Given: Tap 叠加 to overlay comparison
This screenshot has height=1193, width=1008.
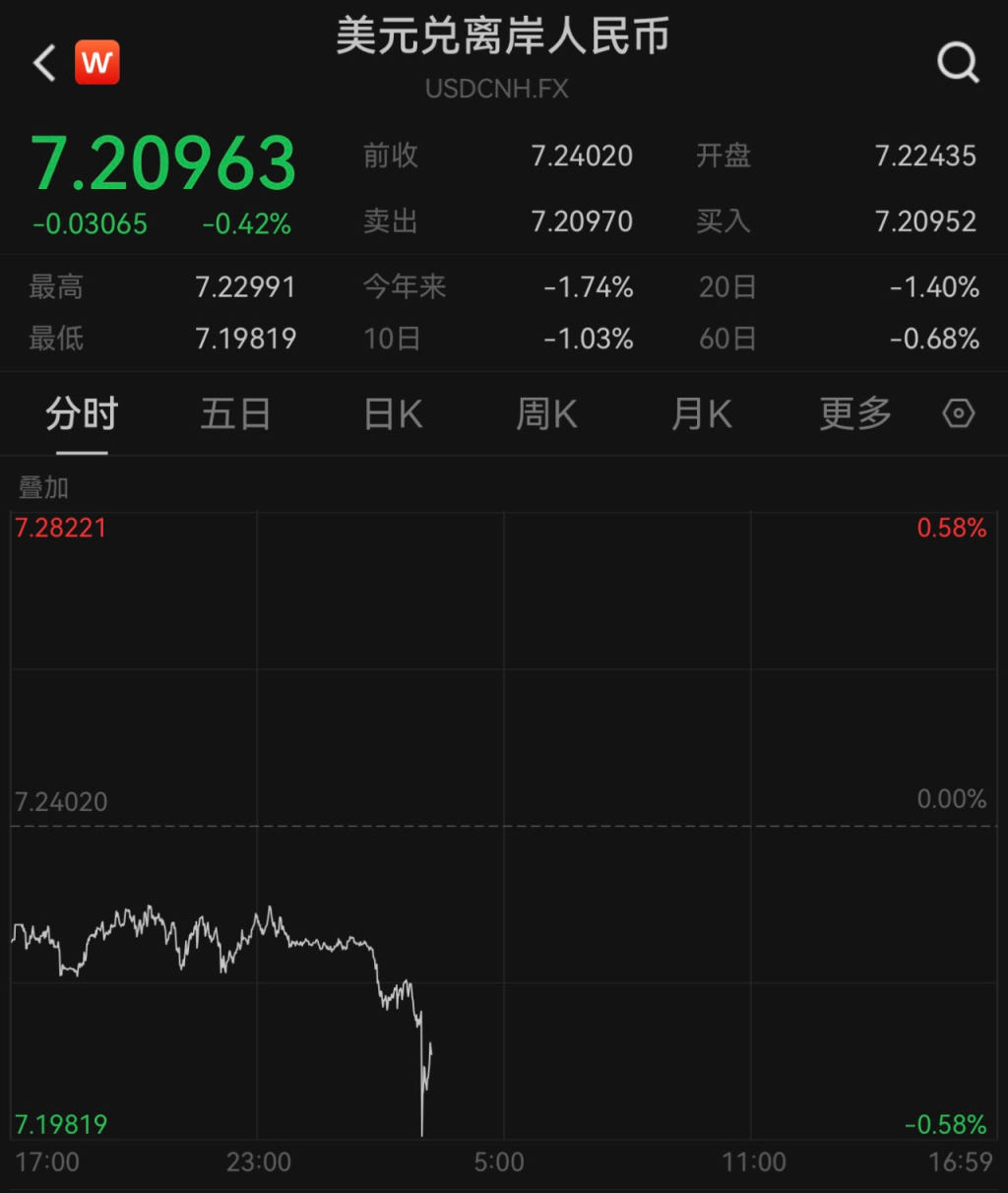Looking at the screenshot, I should (43, 487).
